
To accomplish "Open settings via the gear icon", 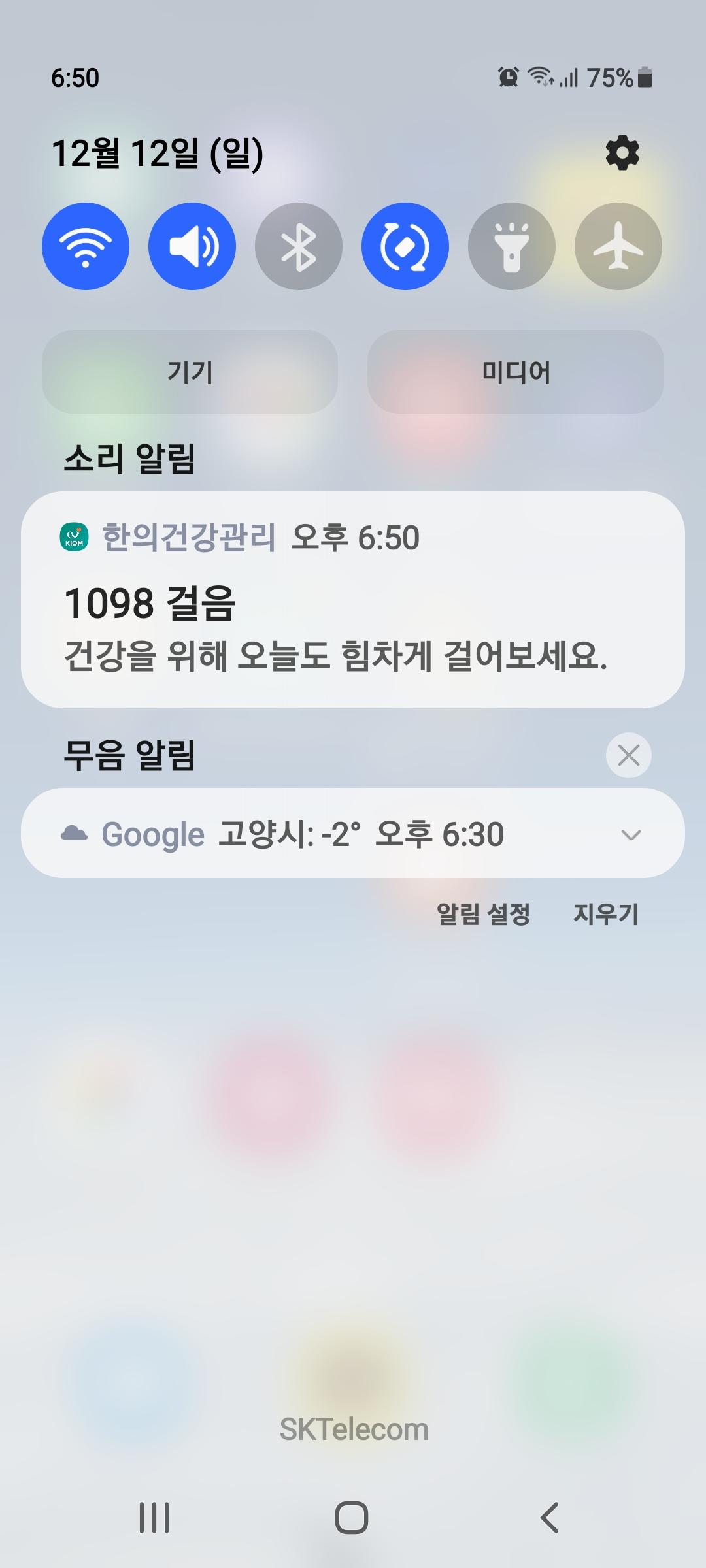I will pos(622,154).
